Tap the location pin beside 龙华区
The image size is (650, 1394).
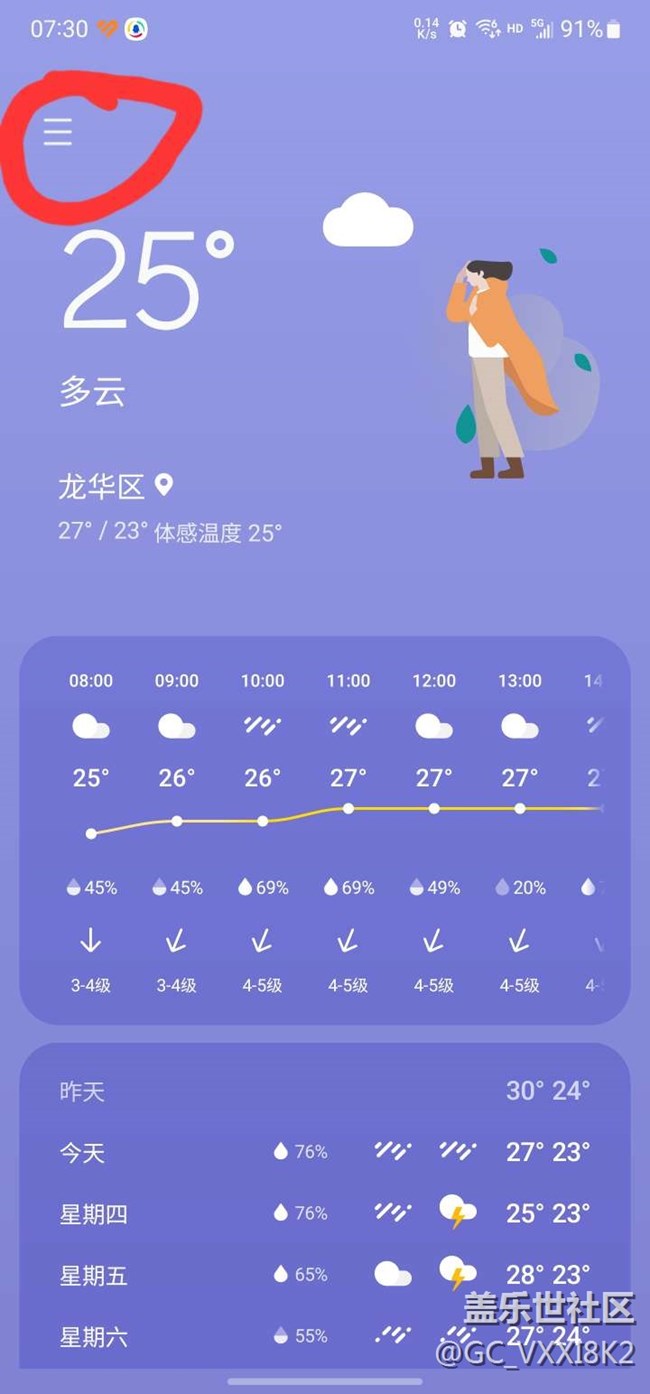164,486
